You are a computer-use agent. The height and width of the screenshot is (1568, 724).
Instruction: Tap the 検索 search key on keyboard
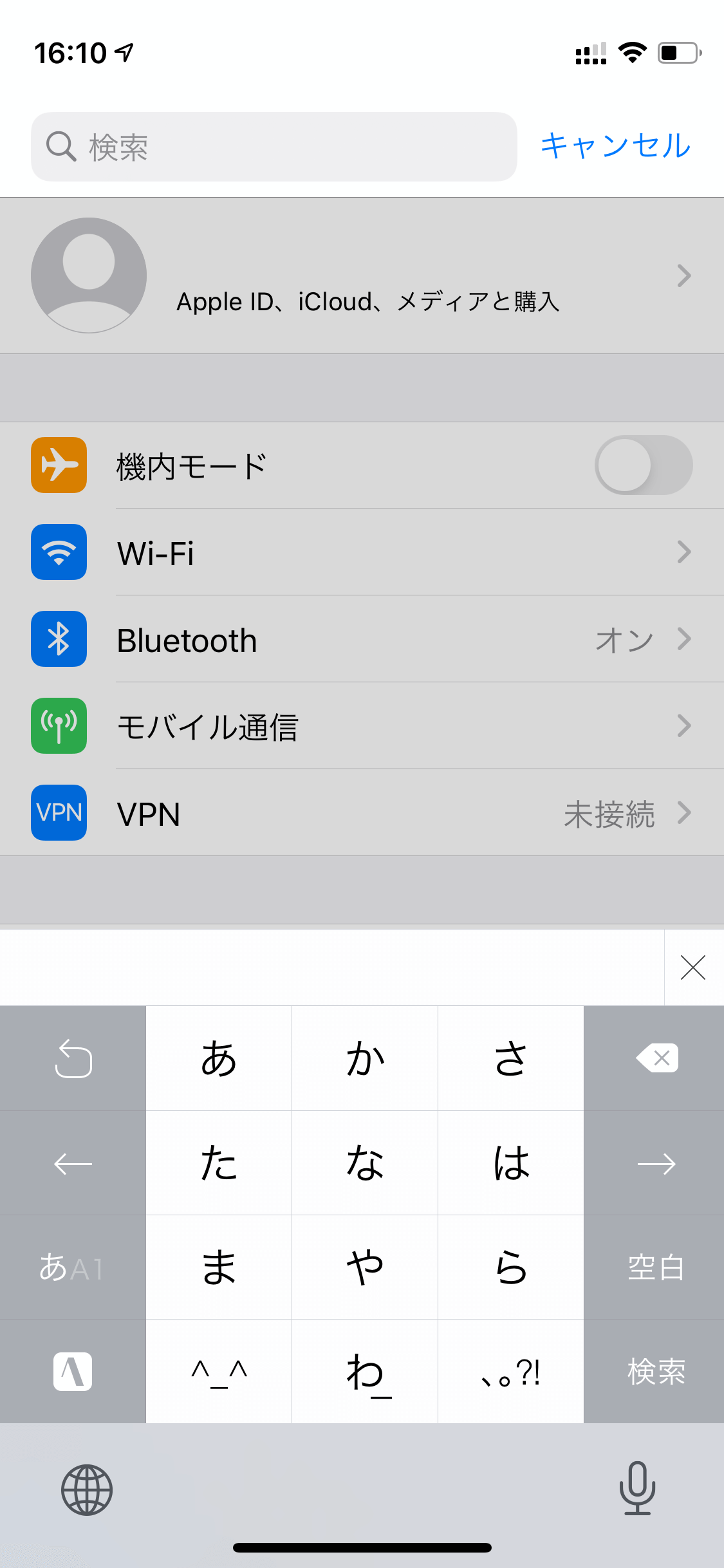(654, 1371)
